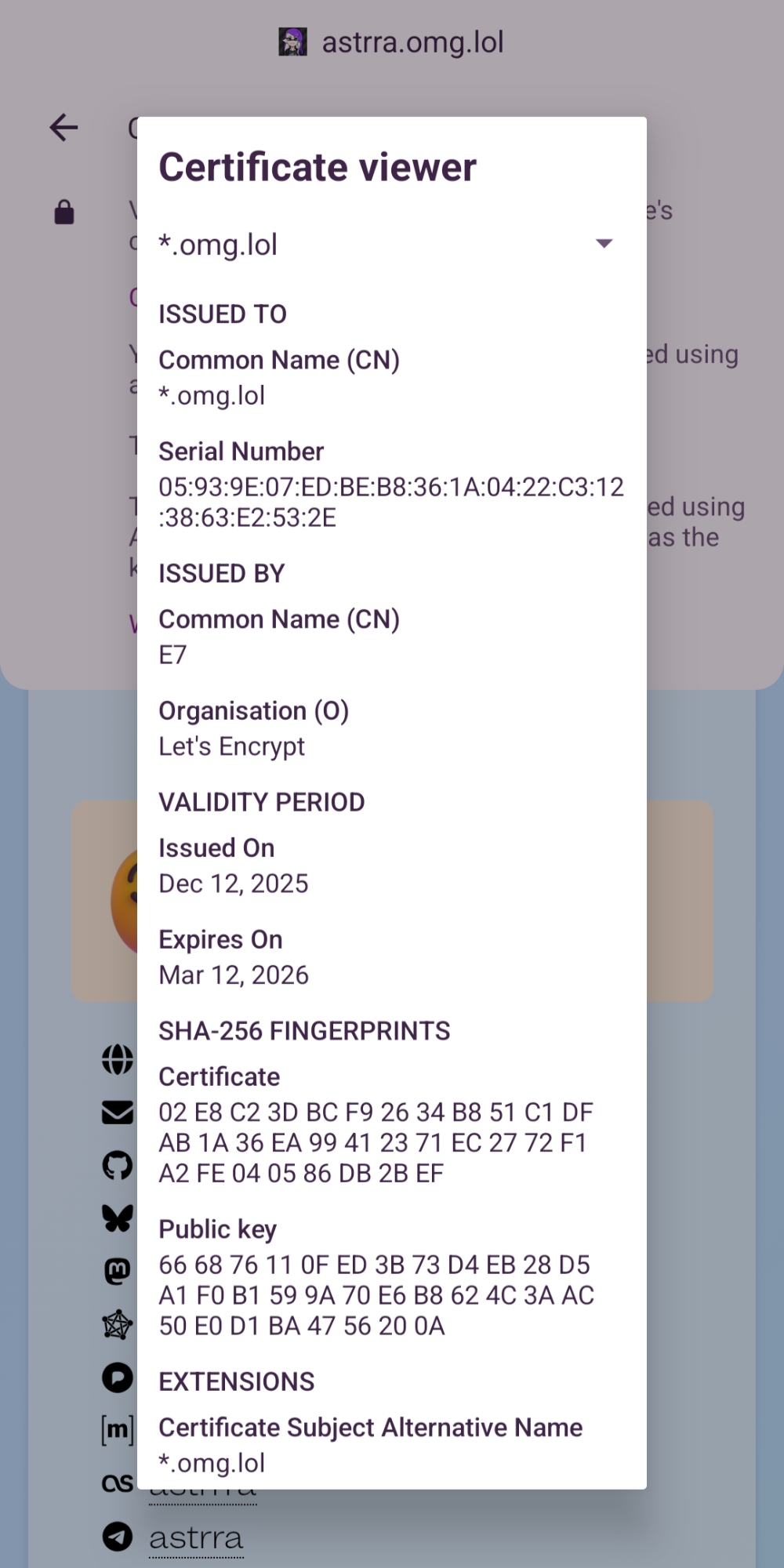
Task: Open the astrra Telegram link
Action: click(195, 1537)
